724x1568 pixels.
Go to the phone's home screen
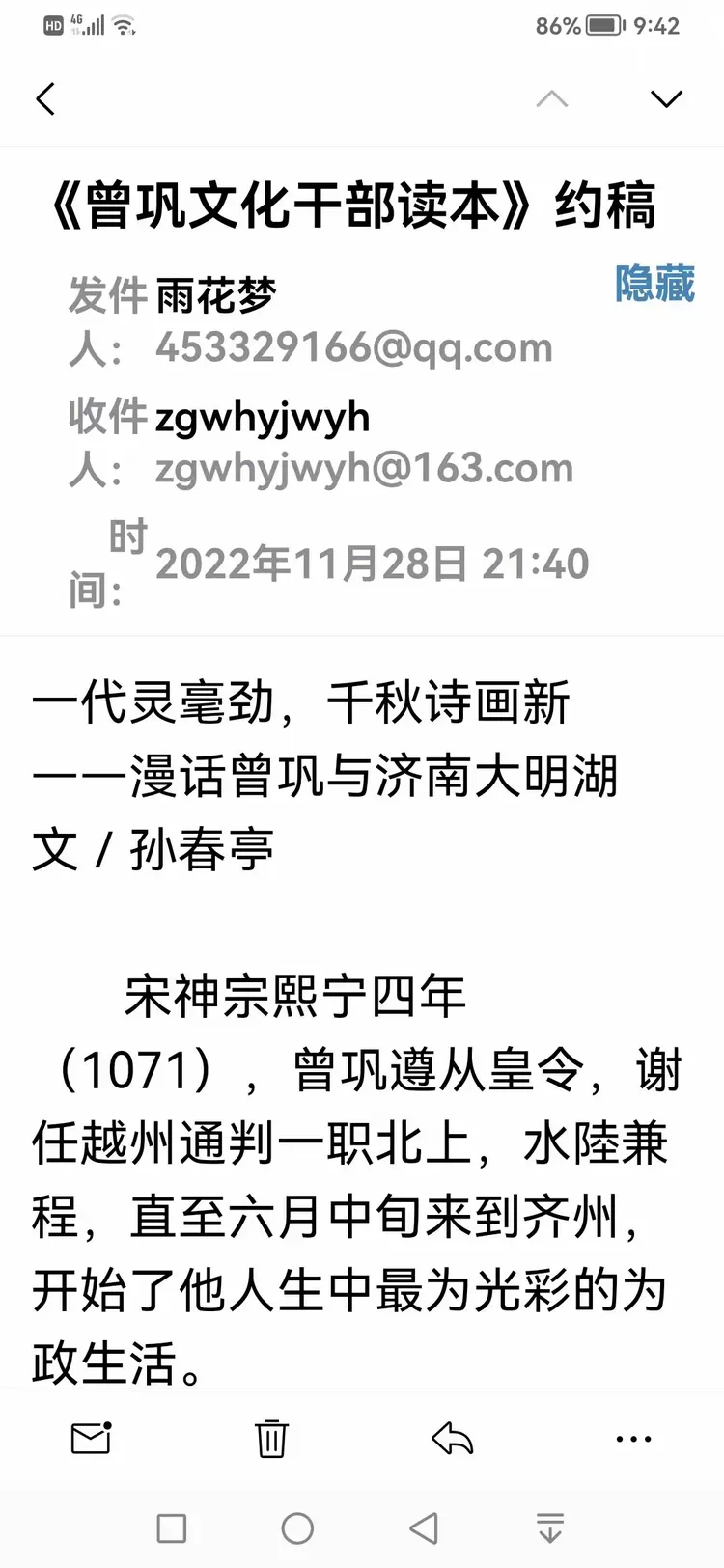click(x=297, y=1528)
